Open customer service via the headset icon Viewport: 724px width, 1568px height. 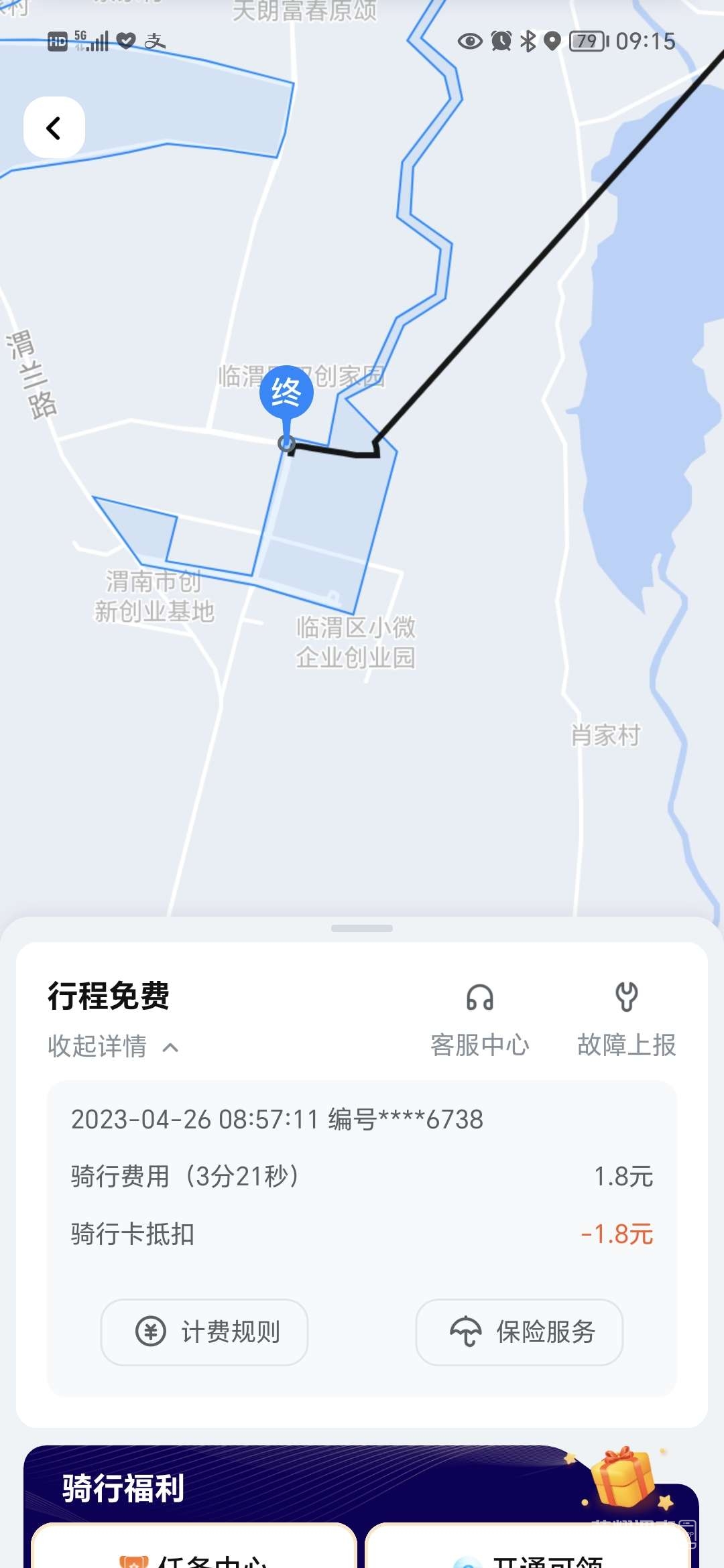(480, 997)
